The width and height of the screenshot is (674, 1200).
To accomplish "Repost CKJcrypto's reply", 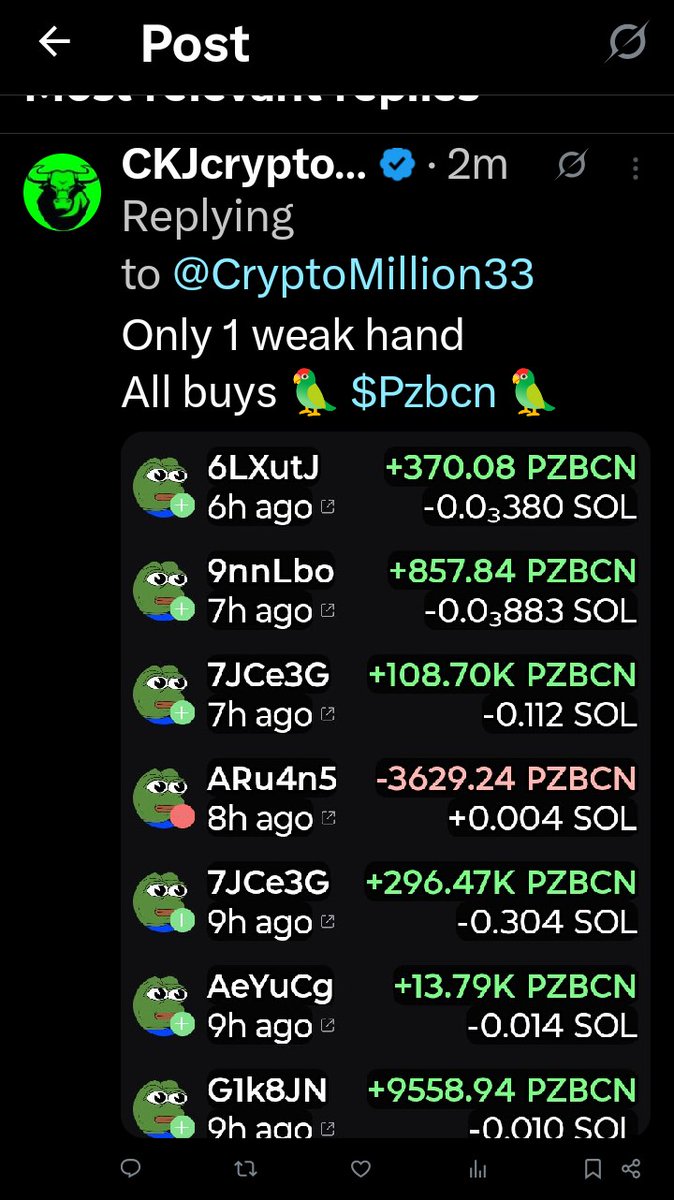I will 246,1168.
